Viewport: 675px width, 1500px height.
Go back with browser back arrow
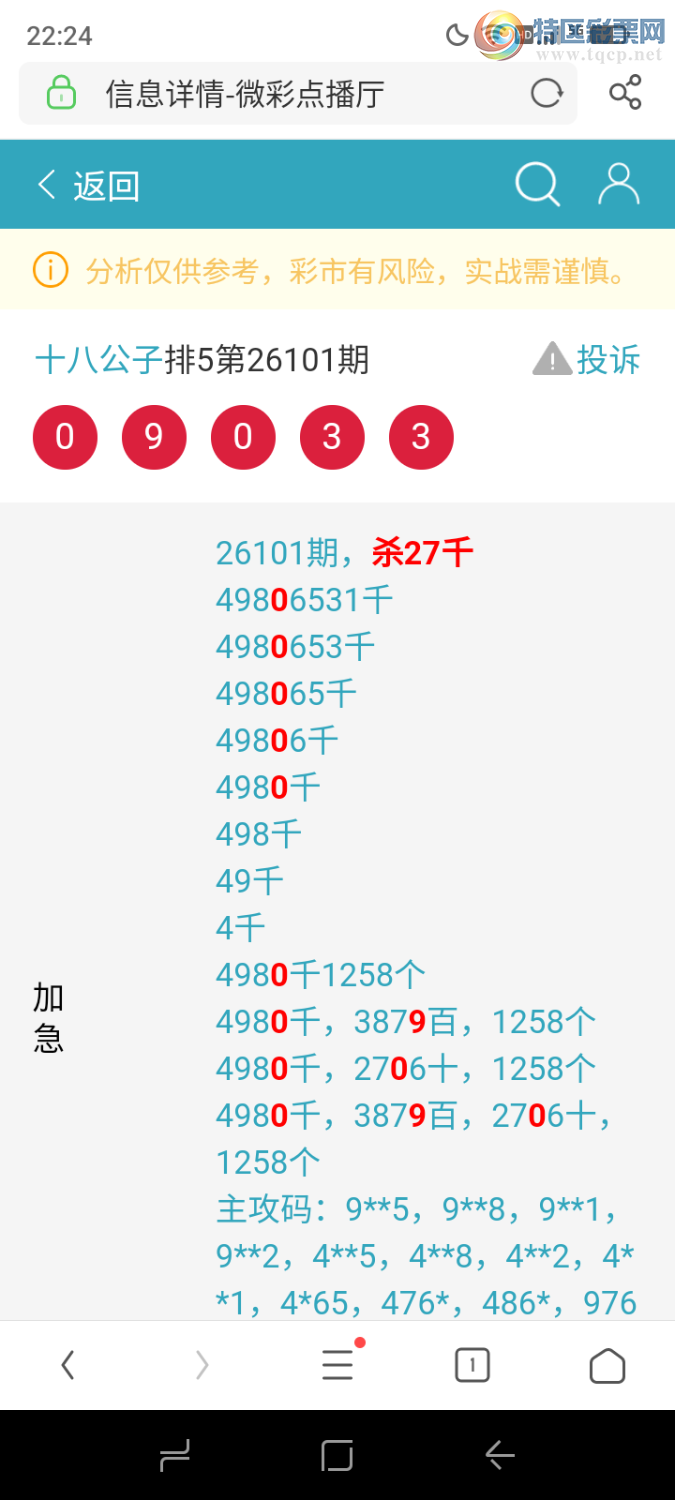(67, 1365)
